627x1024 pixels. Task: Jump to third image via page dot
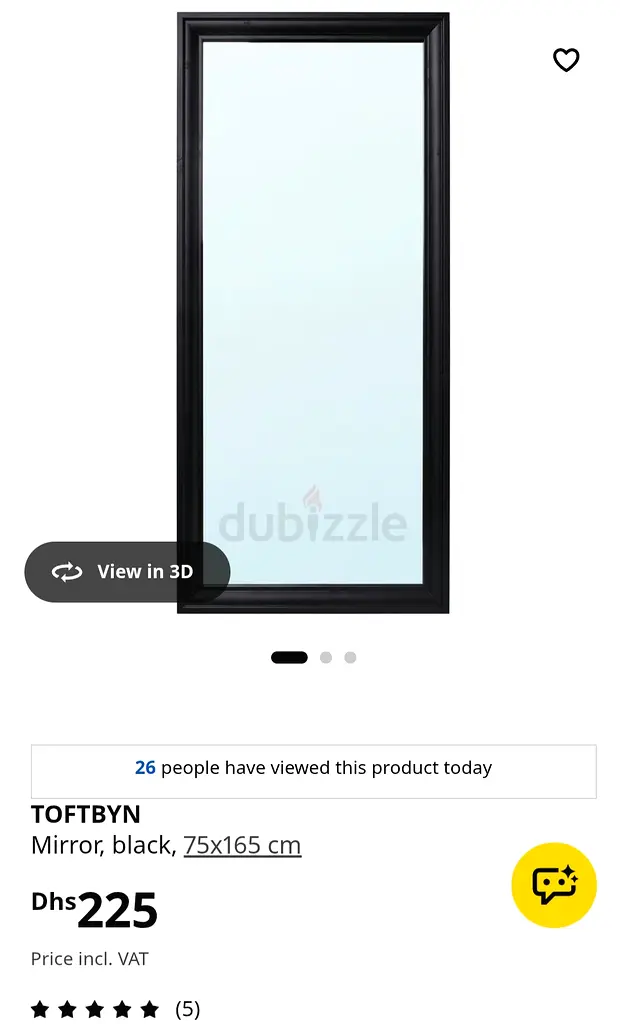(x=350, y=658)
